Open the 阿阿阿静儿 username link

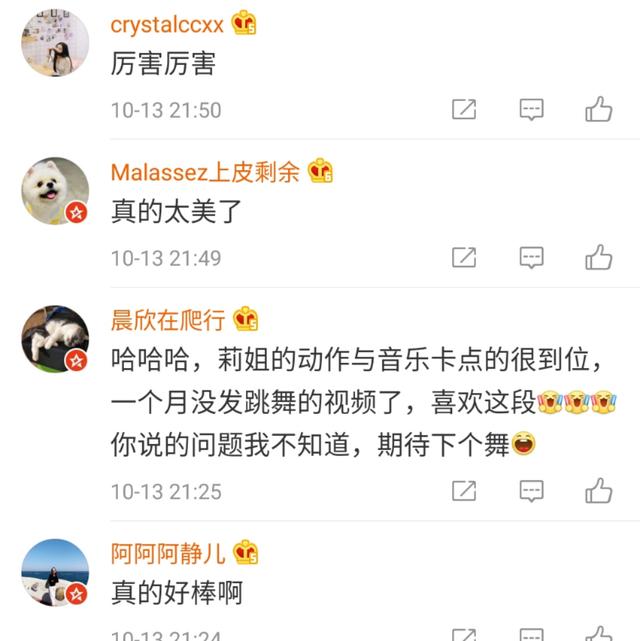(168, 553)
